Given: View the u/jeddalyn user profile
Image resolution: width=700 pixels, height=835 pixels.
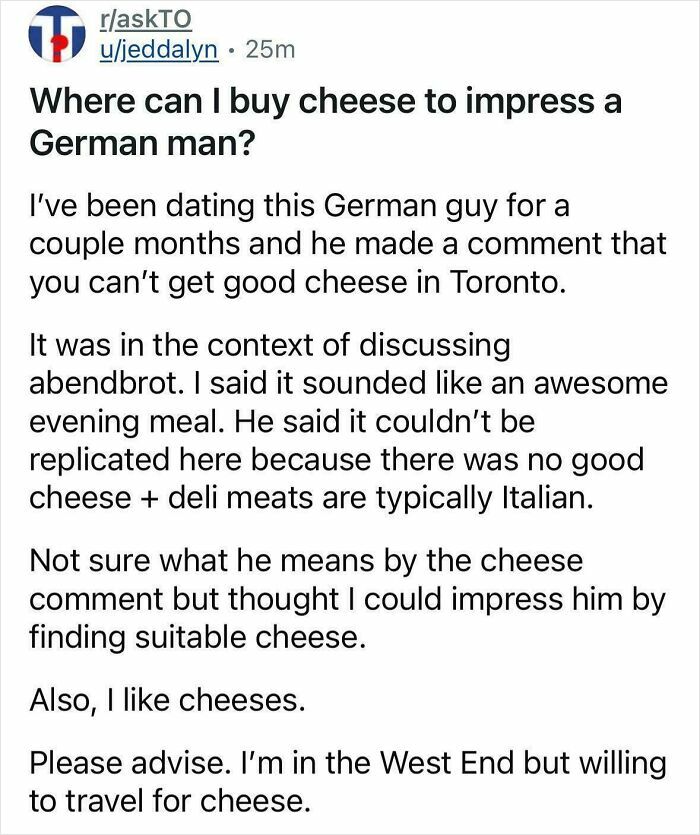Looking at the screenshot, I should pos(158,50).
